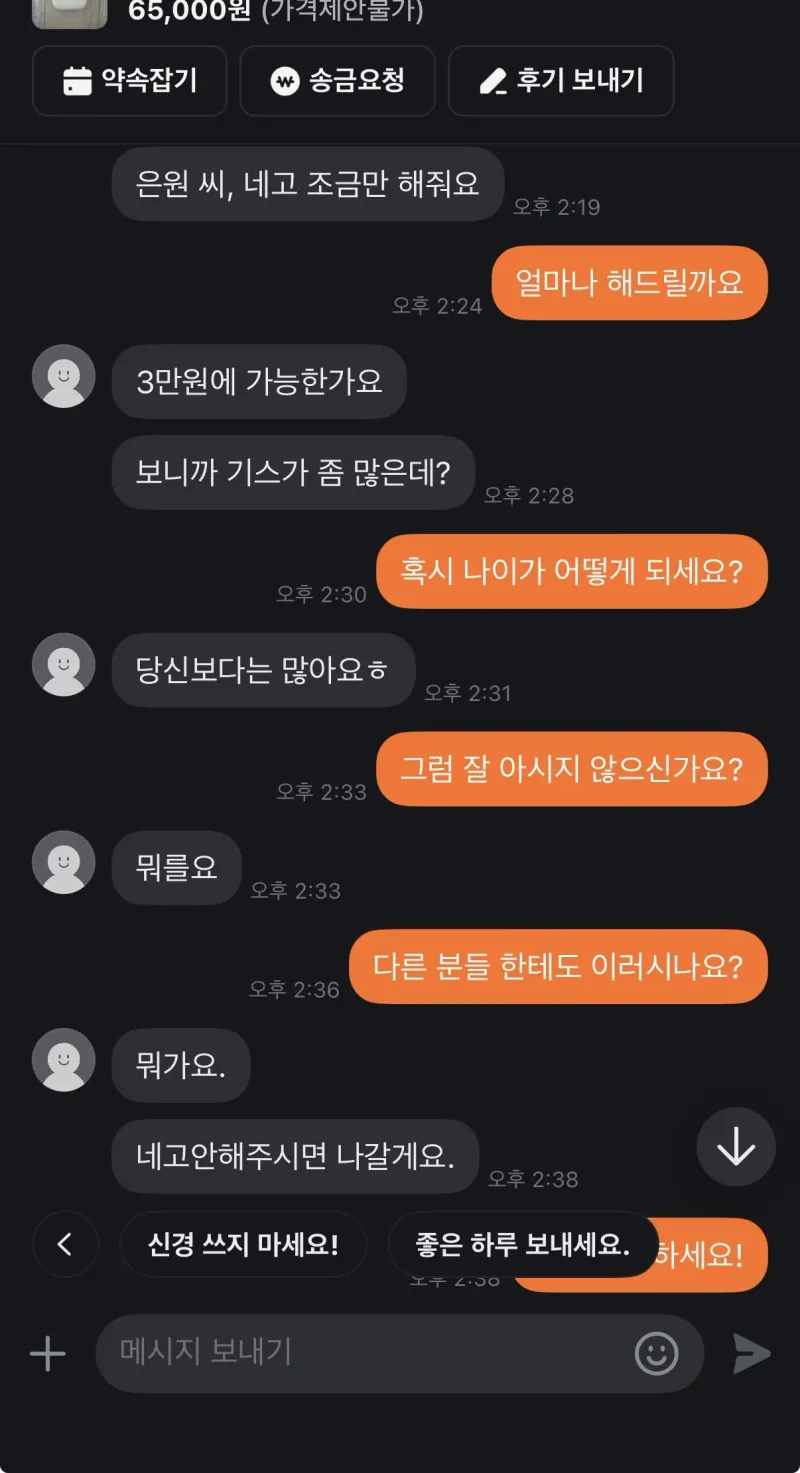Open the profile avatar beside '3만원에 가능한가요'
The width and height of the screenshot is (800, 1473).
(x=63, y=377)
